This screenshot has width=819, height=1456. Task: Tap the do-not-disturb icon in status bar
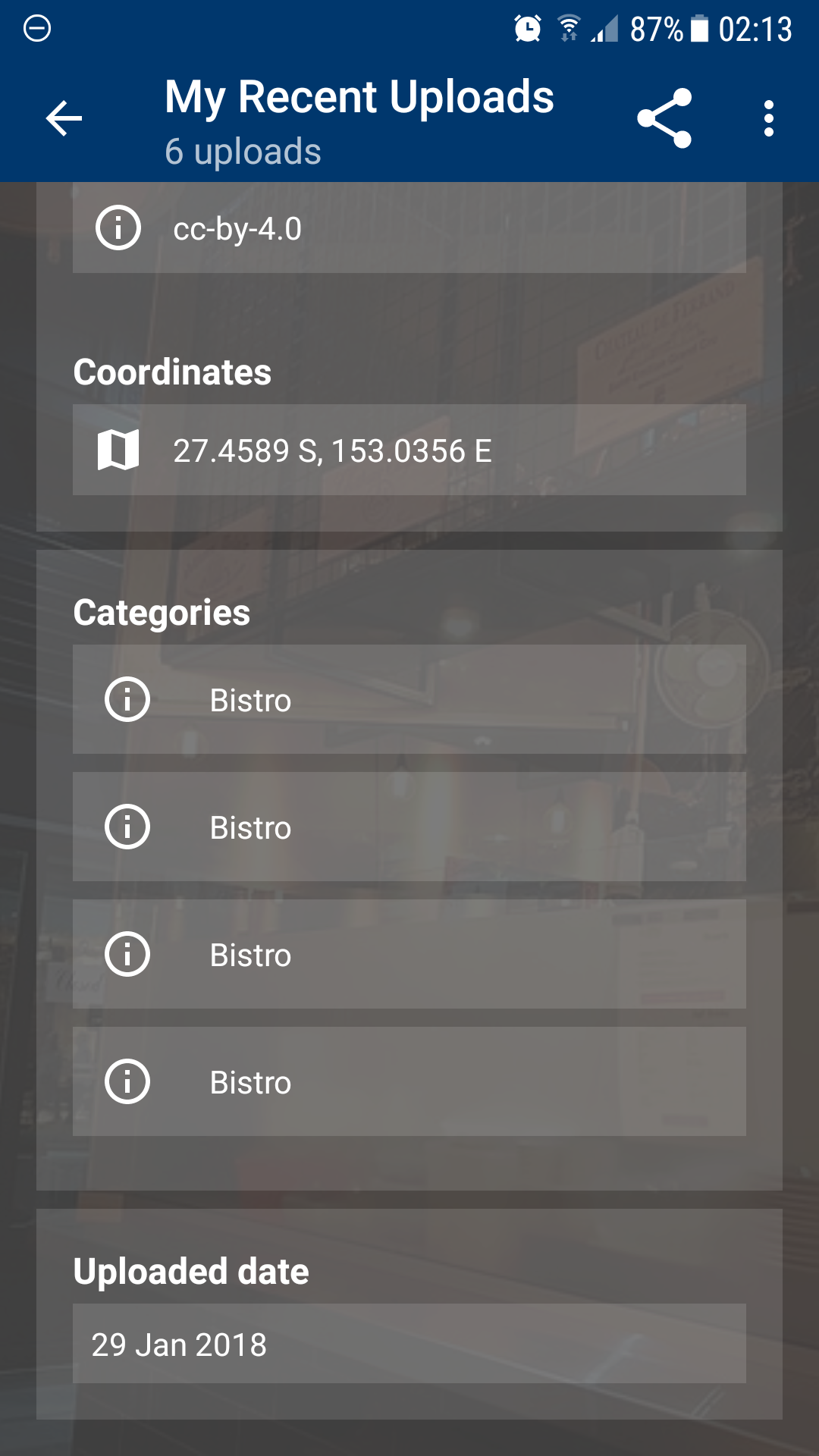(36, 29)
